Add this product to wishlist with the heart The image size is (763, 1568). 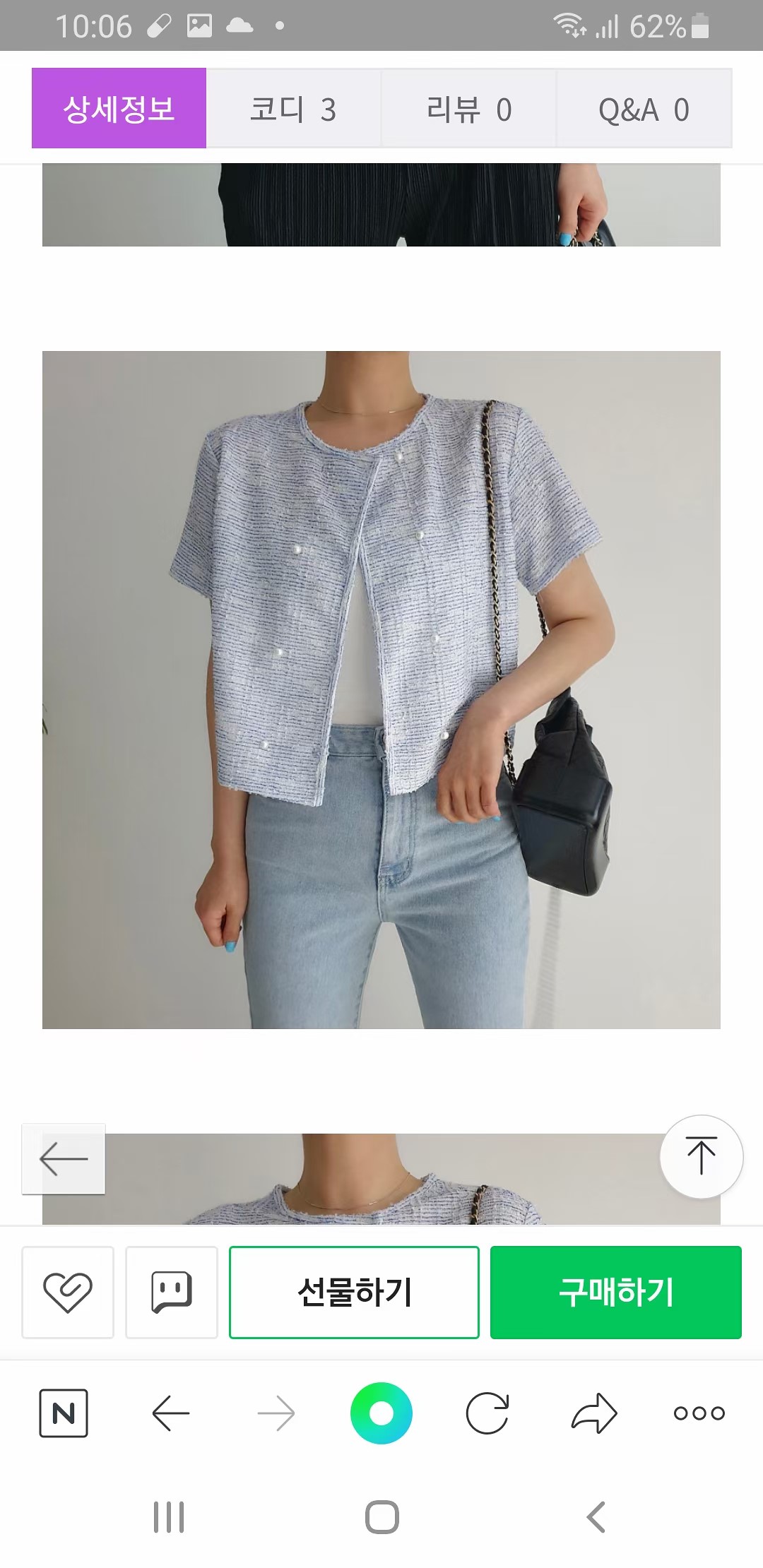[x=68, y=1292]
